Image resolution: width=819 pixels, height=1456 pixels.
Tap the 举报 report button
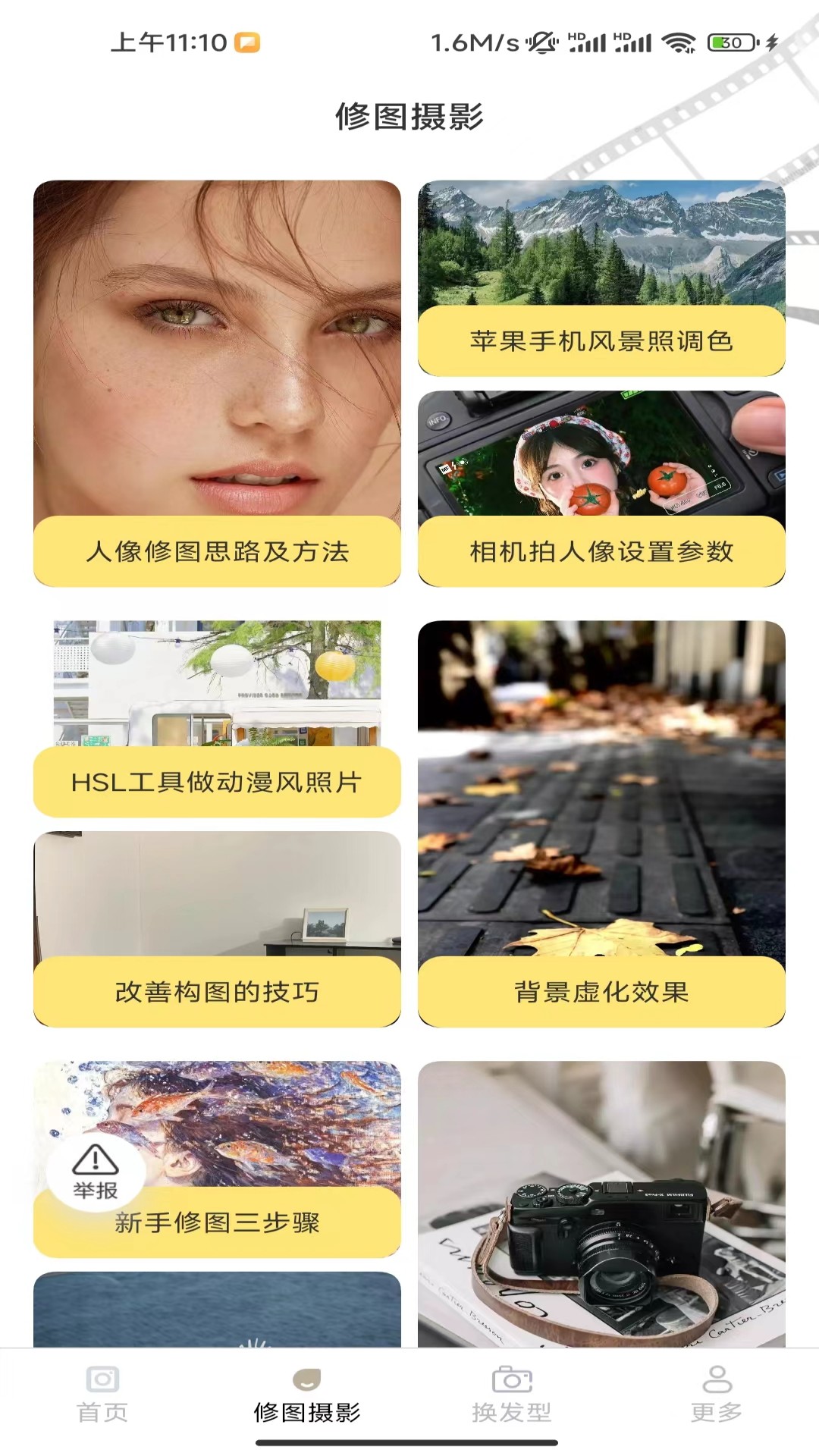click(96, 1172)
